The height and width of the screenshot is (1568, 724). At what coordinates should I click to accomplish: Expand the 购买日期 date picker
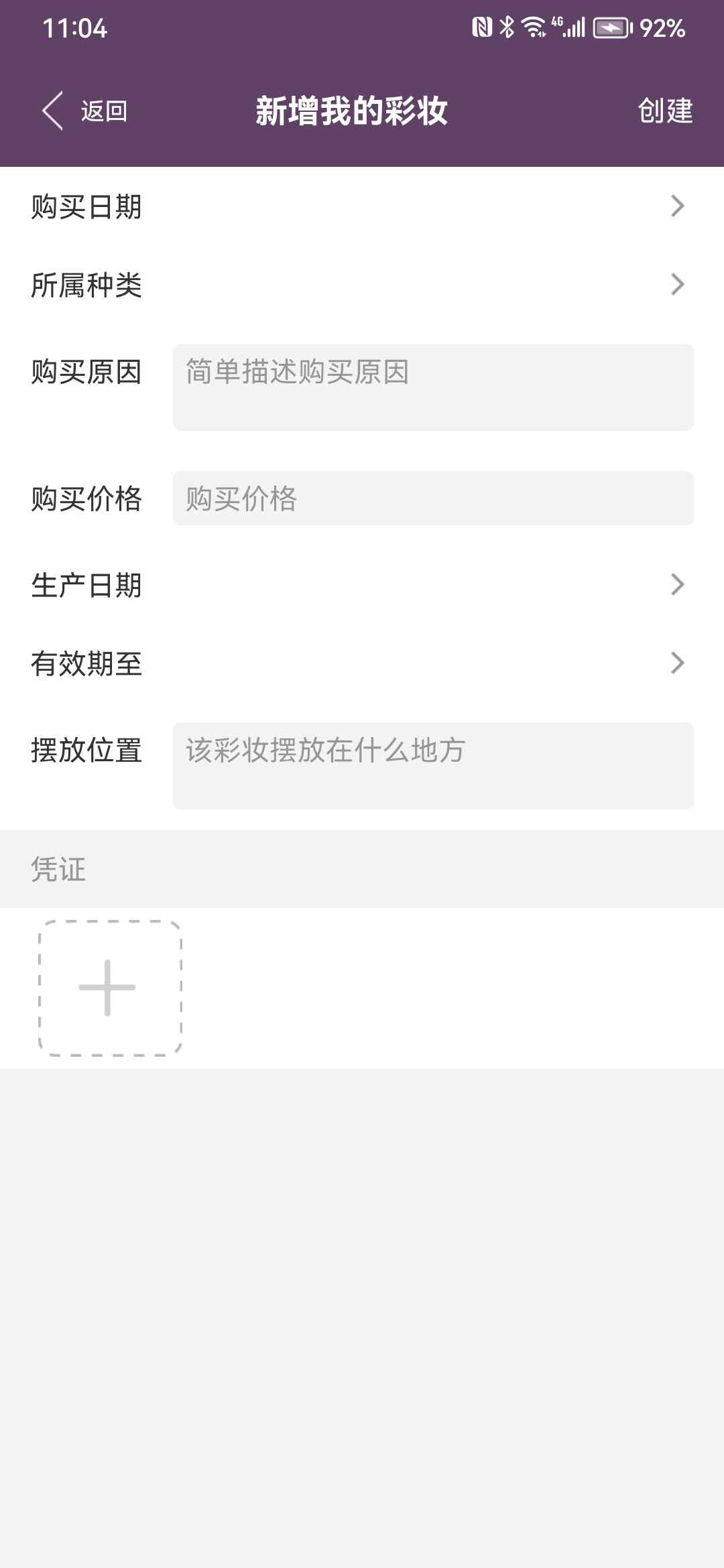pos(362,208)
